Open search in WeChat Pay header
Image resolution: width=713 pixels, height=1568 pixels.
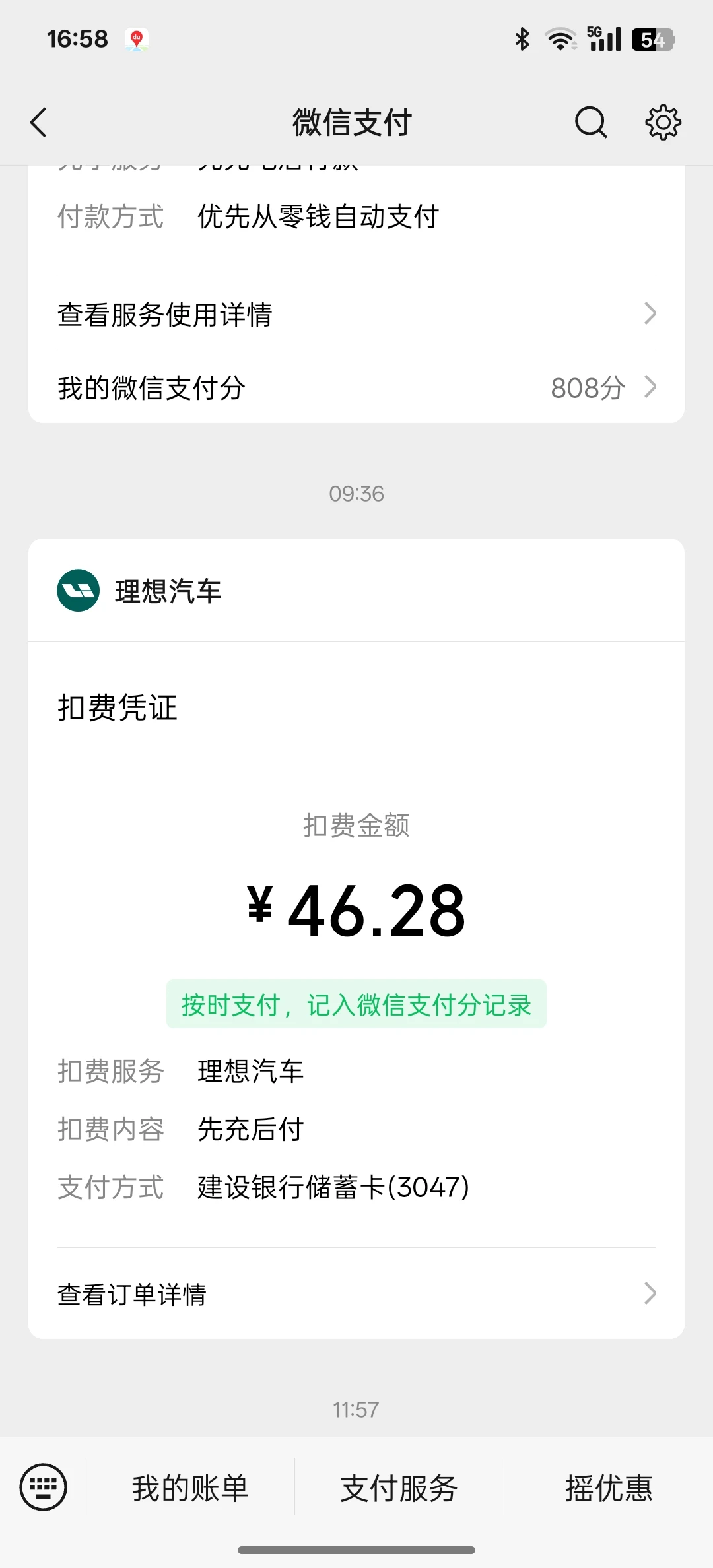point(591,122)
